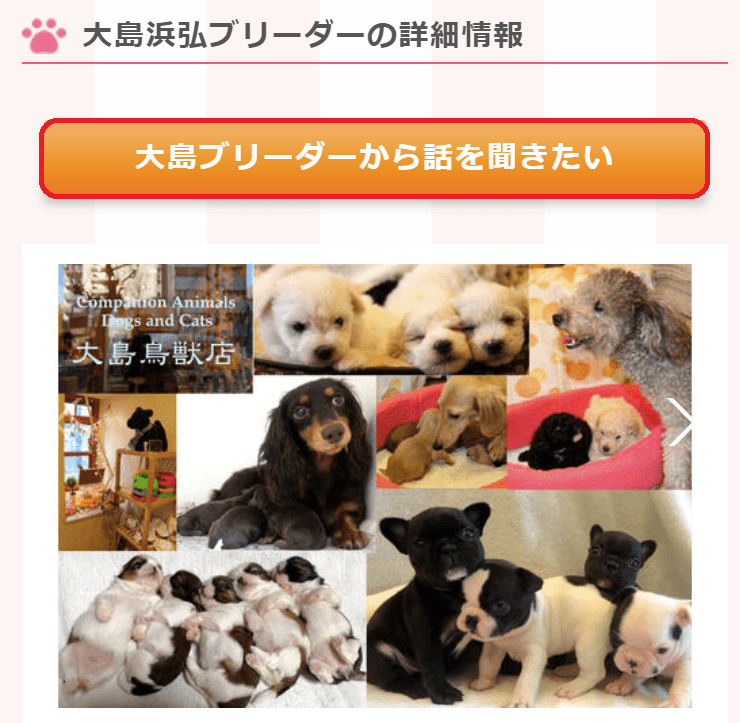This screenshot has height=723, width=740.
Task: Tap the 大島ブリーダーから話を聞きたい button
Action: tap(374, 158)
